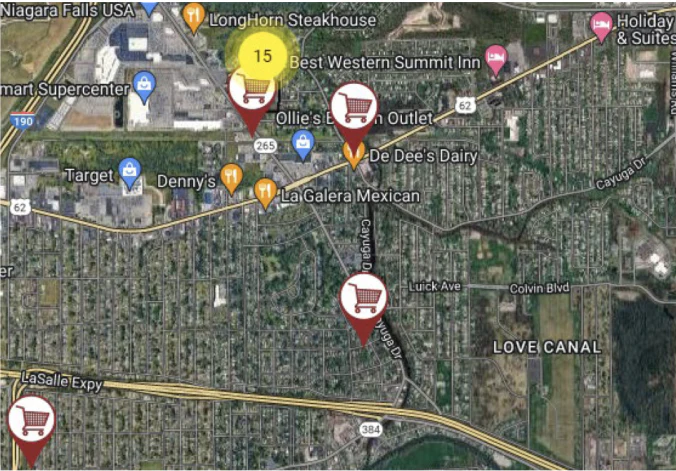
Task: Open the cart marker near Luick Ave
Action: (x=363, y=298)
